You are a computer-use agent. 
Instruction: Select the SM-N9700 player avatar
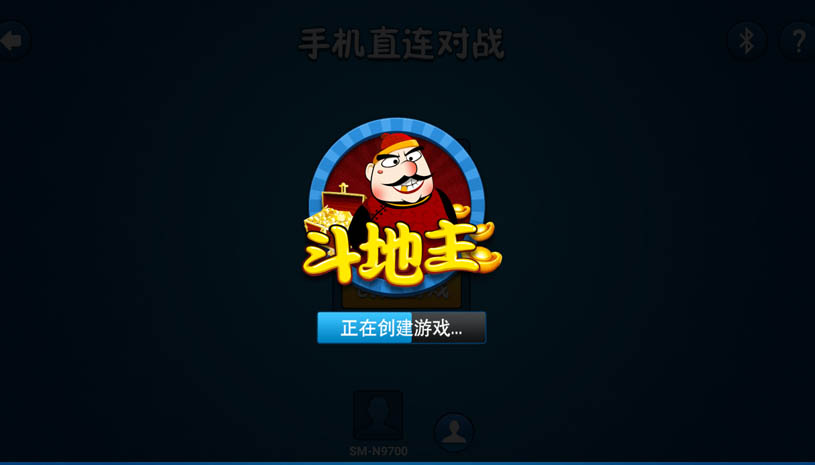pos(378,416)
